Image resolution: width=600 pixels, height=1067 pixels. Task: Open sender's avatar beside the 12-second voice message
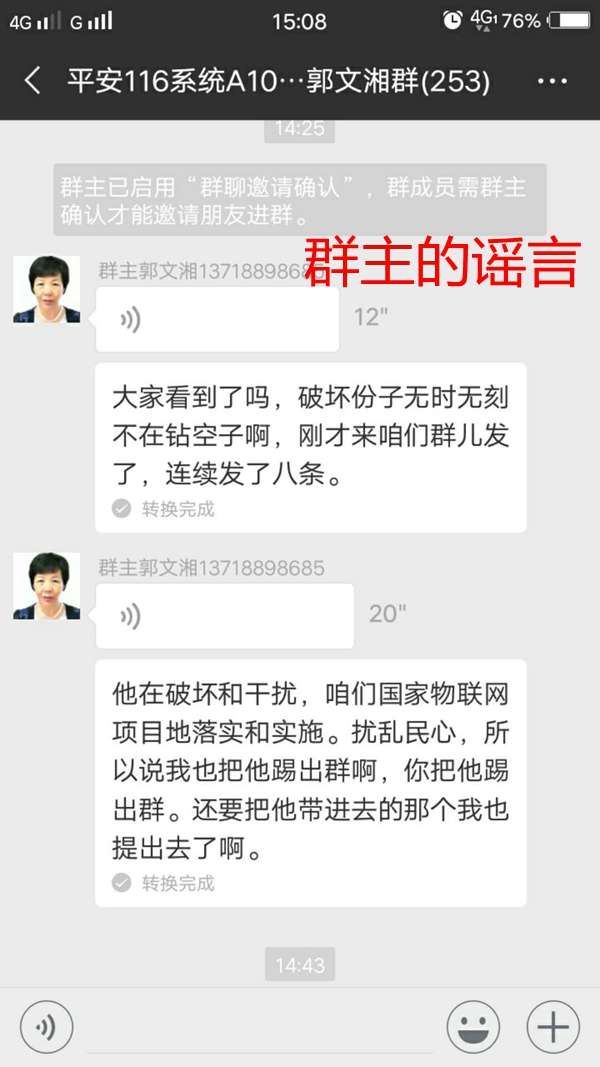coord(47,289)
